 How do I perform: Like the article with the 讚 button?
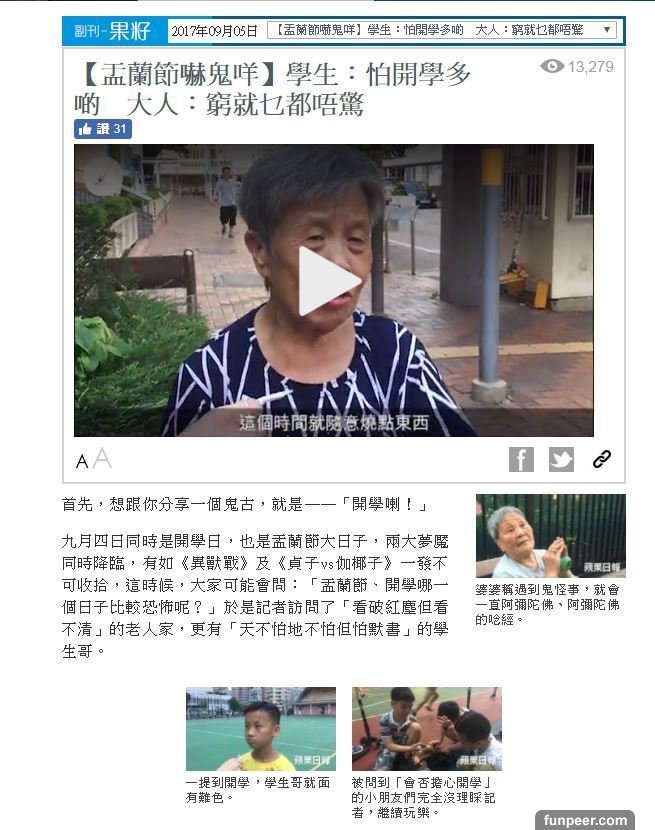(x=103, y=129)
